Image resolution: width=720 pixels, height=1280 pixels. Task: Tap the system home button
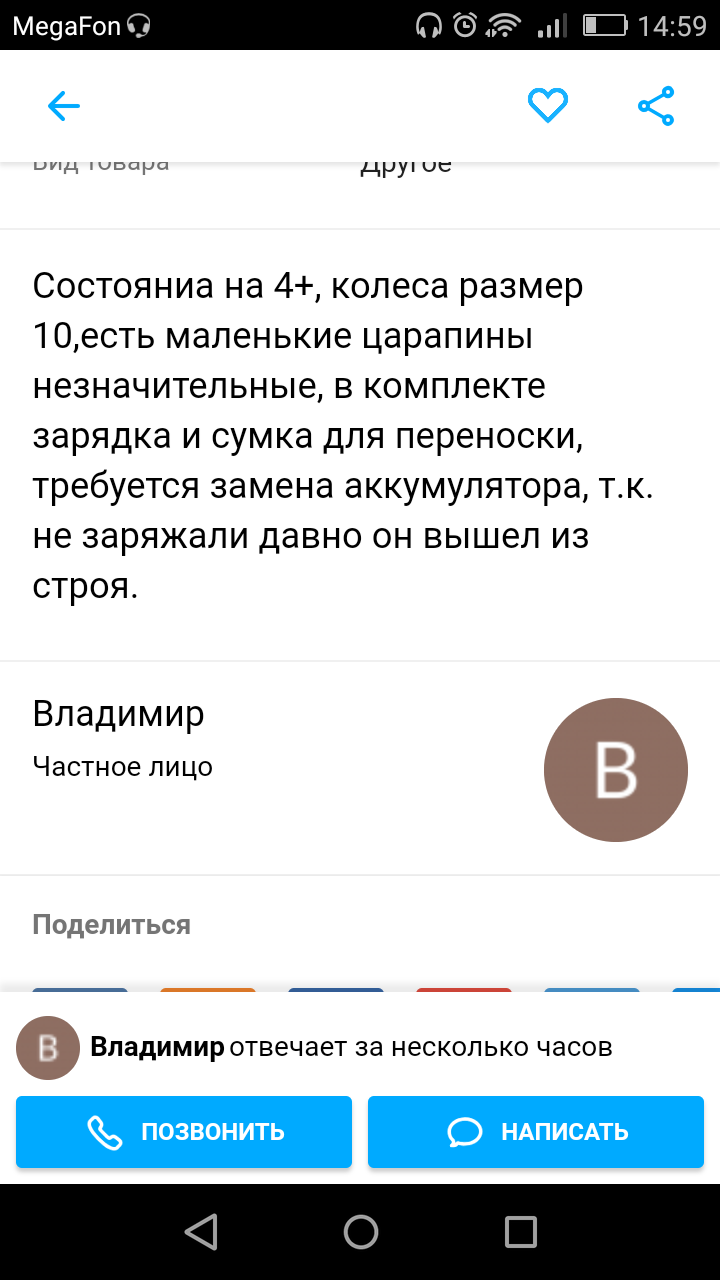[360, 1232]
